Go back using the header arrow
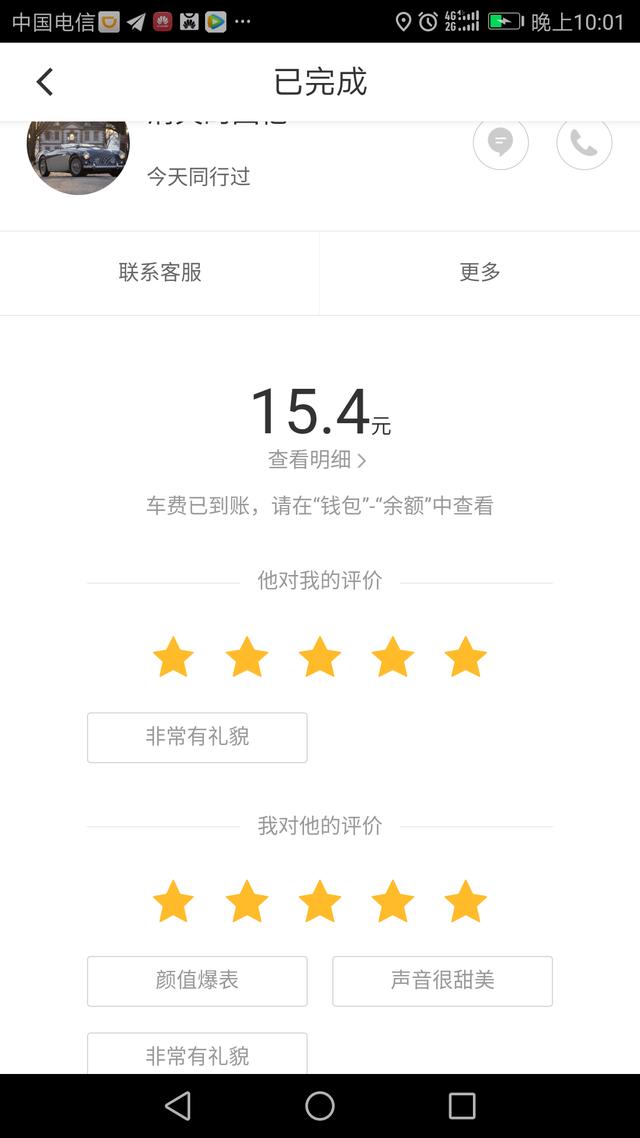Screen dimensions: 640x1138 [x=45, y=82]
